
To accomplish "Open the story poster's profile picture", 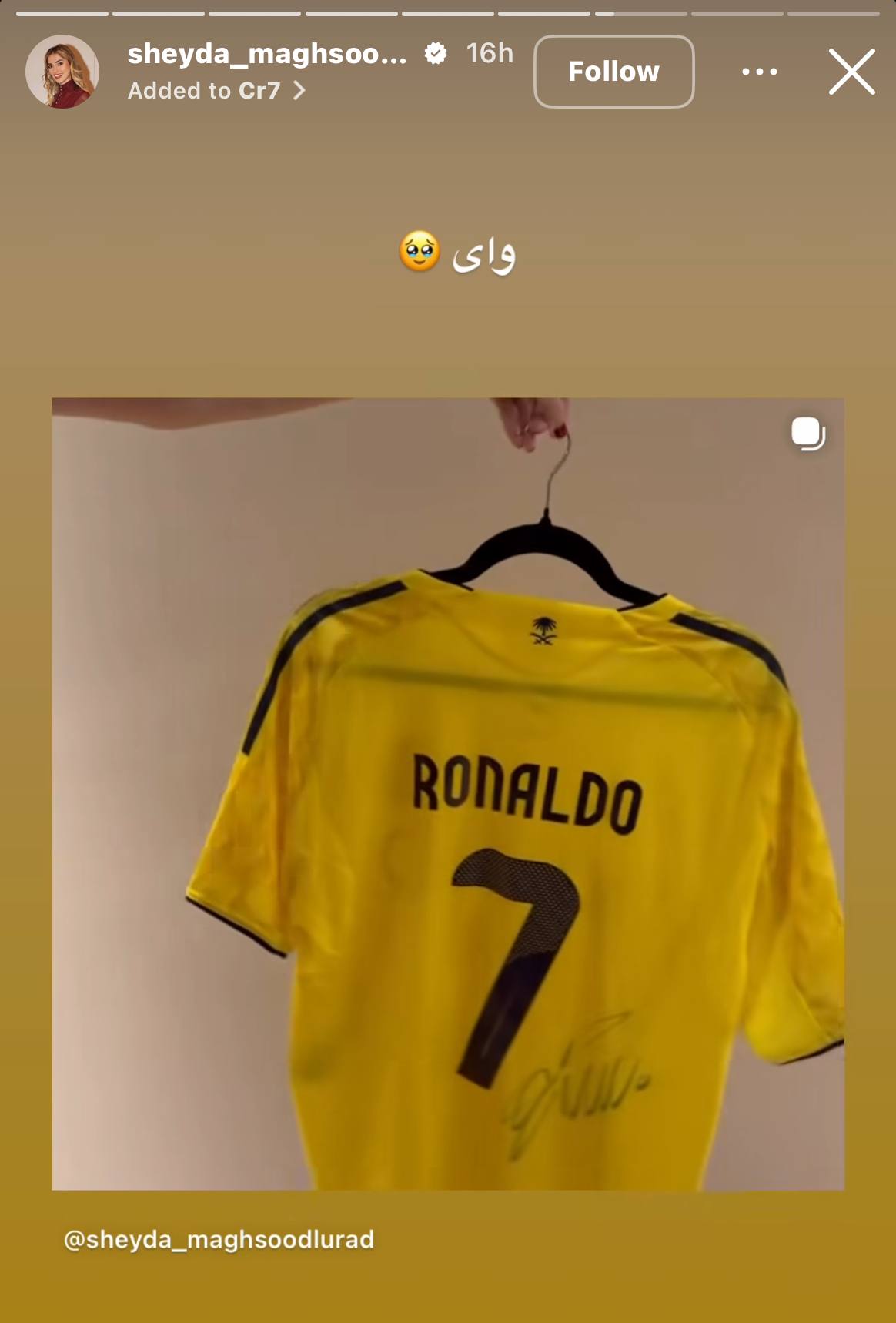I will pos(62,72).
